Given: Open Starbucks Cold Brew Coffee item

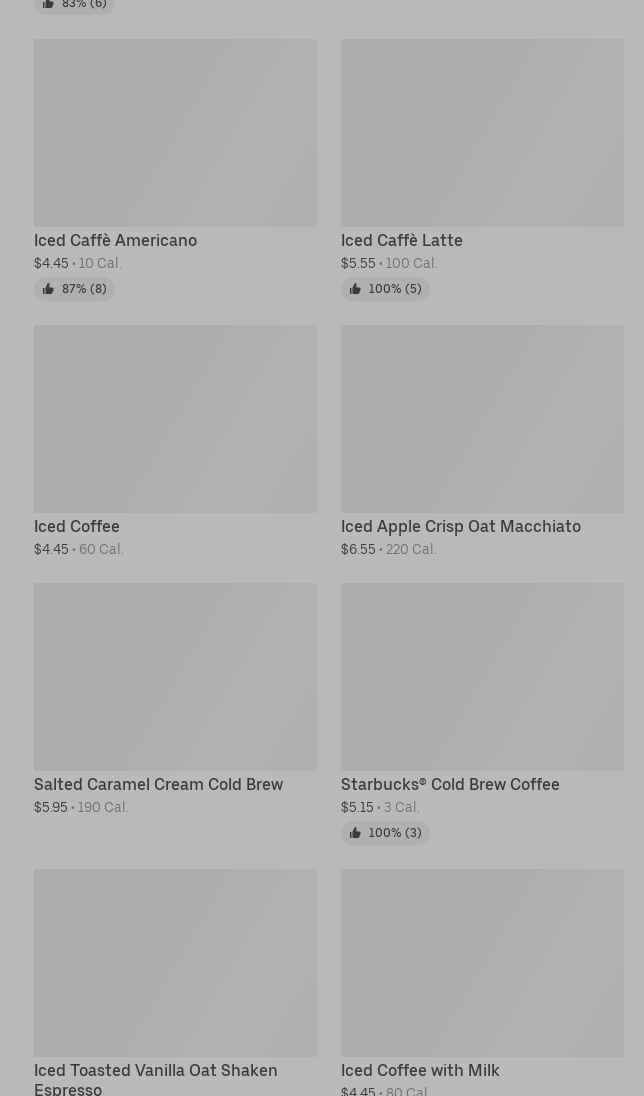Looking at the screenshot, I should pyautogui.click(x=482, y=714).
